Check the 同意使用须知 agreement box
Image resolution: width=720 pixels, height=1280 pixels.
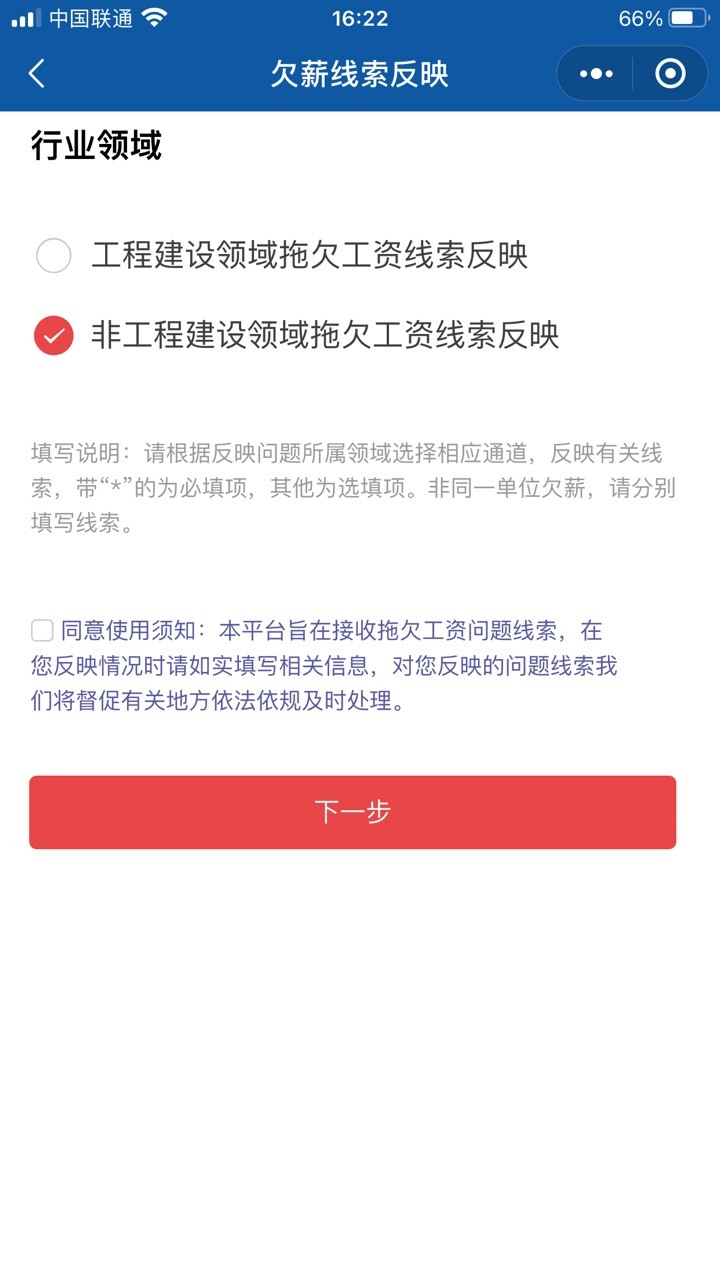pyautogui.click(x=42, y=630)
